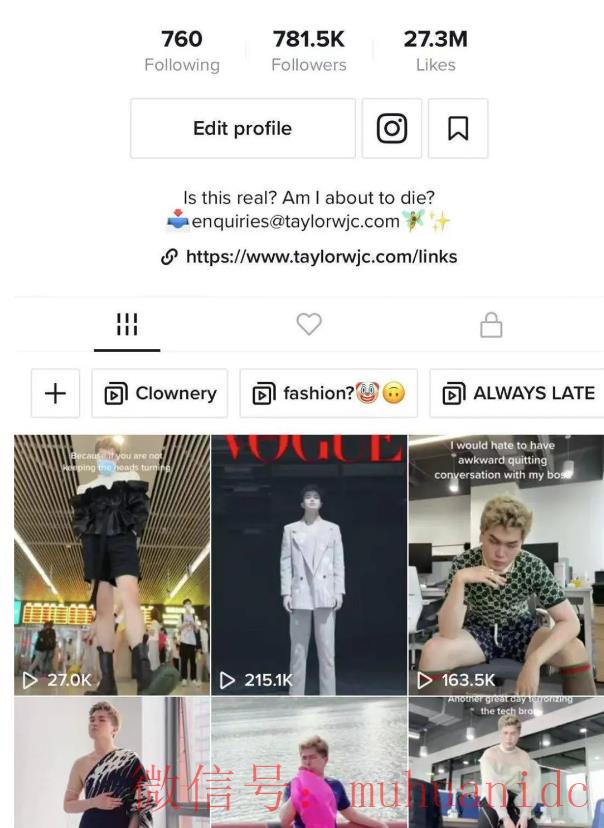Open saved bookmarks icon

[x=458, y=128]
